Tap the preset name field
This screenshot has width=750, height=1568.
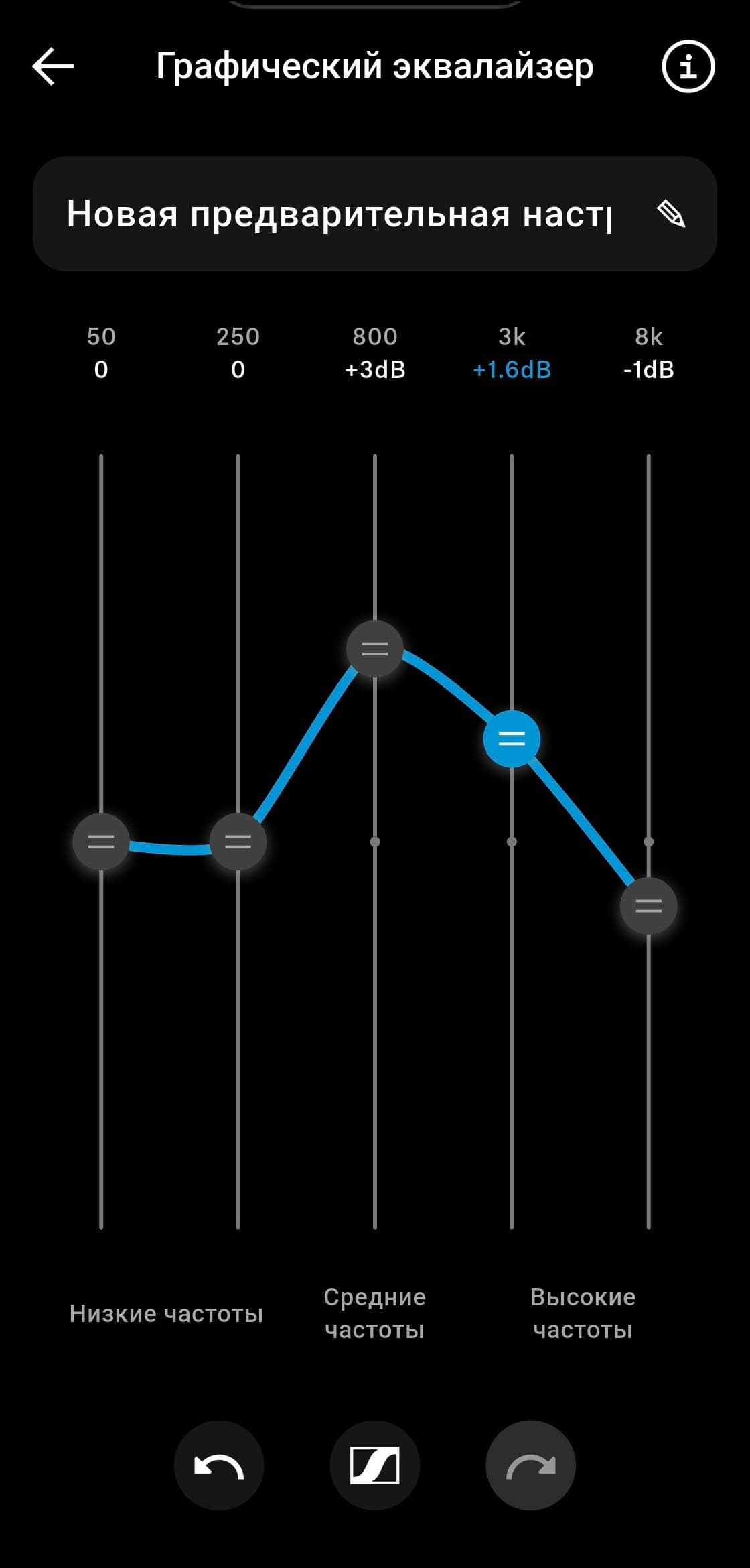pyautogui.click(x=338, y=214)
